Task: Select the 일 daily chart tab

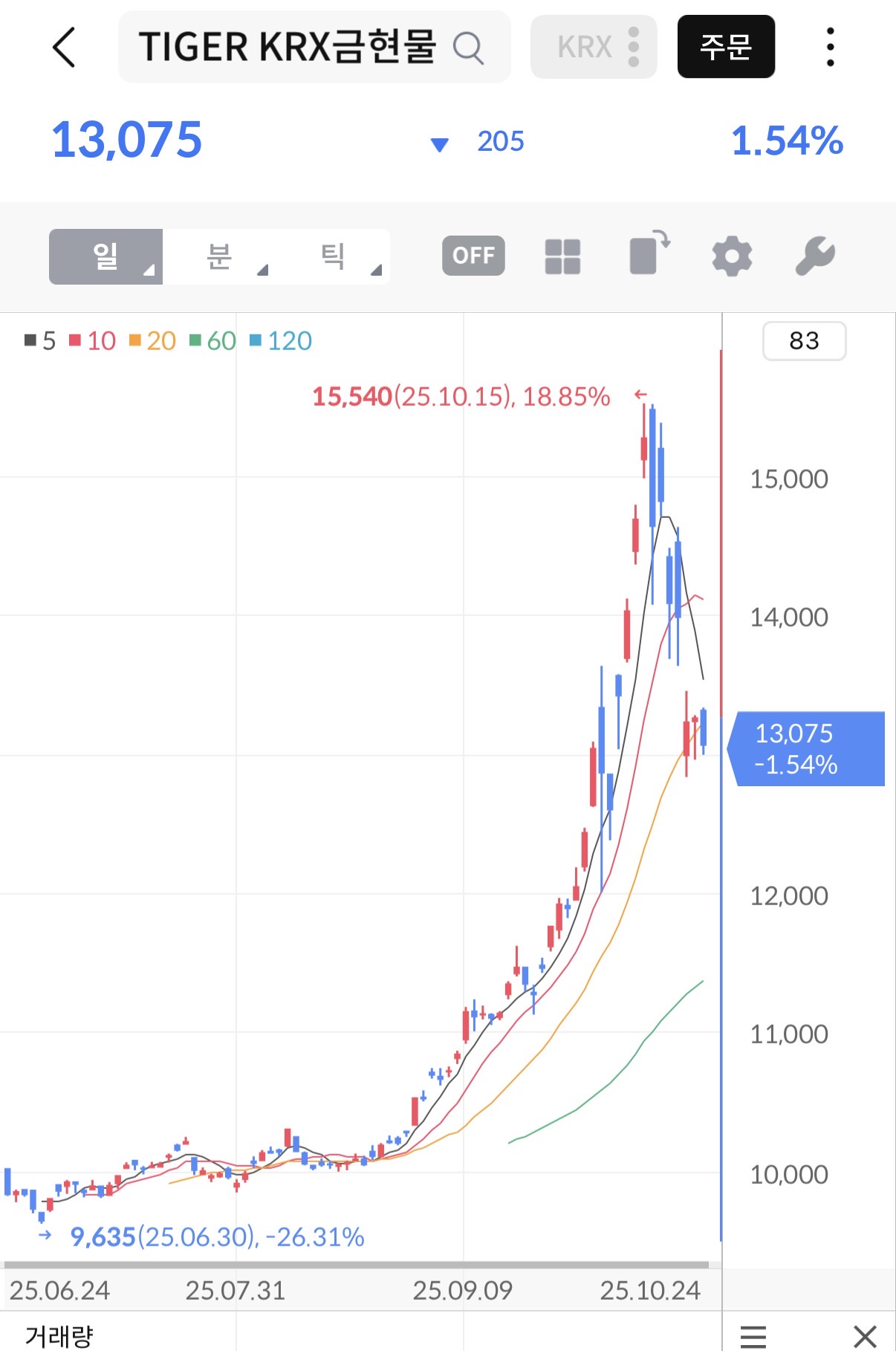Action: pyautogui.click(x=105, y=256)
